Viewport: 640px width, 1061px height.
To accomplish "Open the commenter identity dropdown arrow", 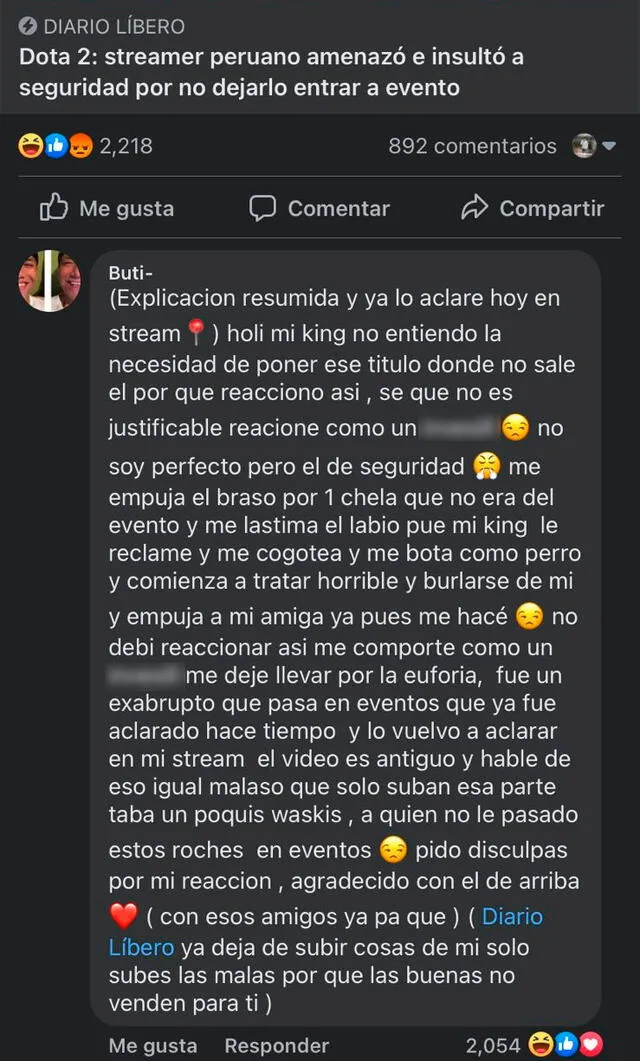I will (x=609, y=146).
